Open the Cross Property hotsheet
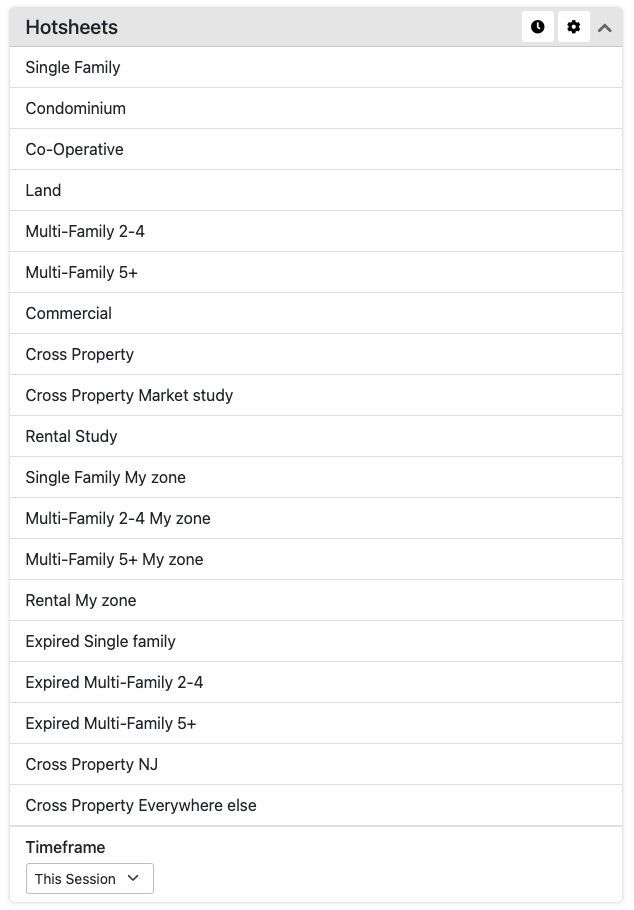The width and height of the screenshot is (634, 910). [x=80, y=354]
